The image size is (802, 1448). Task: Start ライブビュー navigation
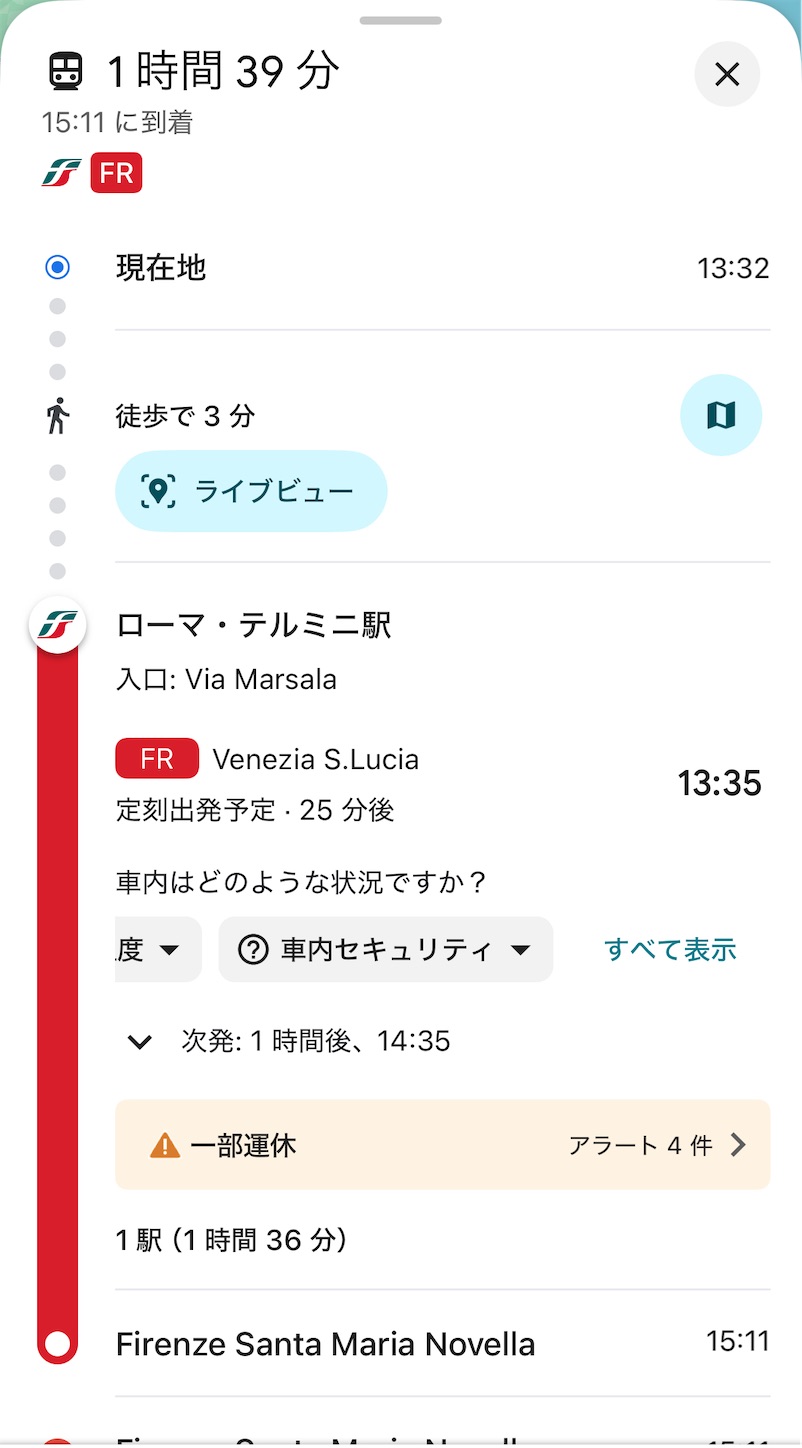click(x=251, y=491)
